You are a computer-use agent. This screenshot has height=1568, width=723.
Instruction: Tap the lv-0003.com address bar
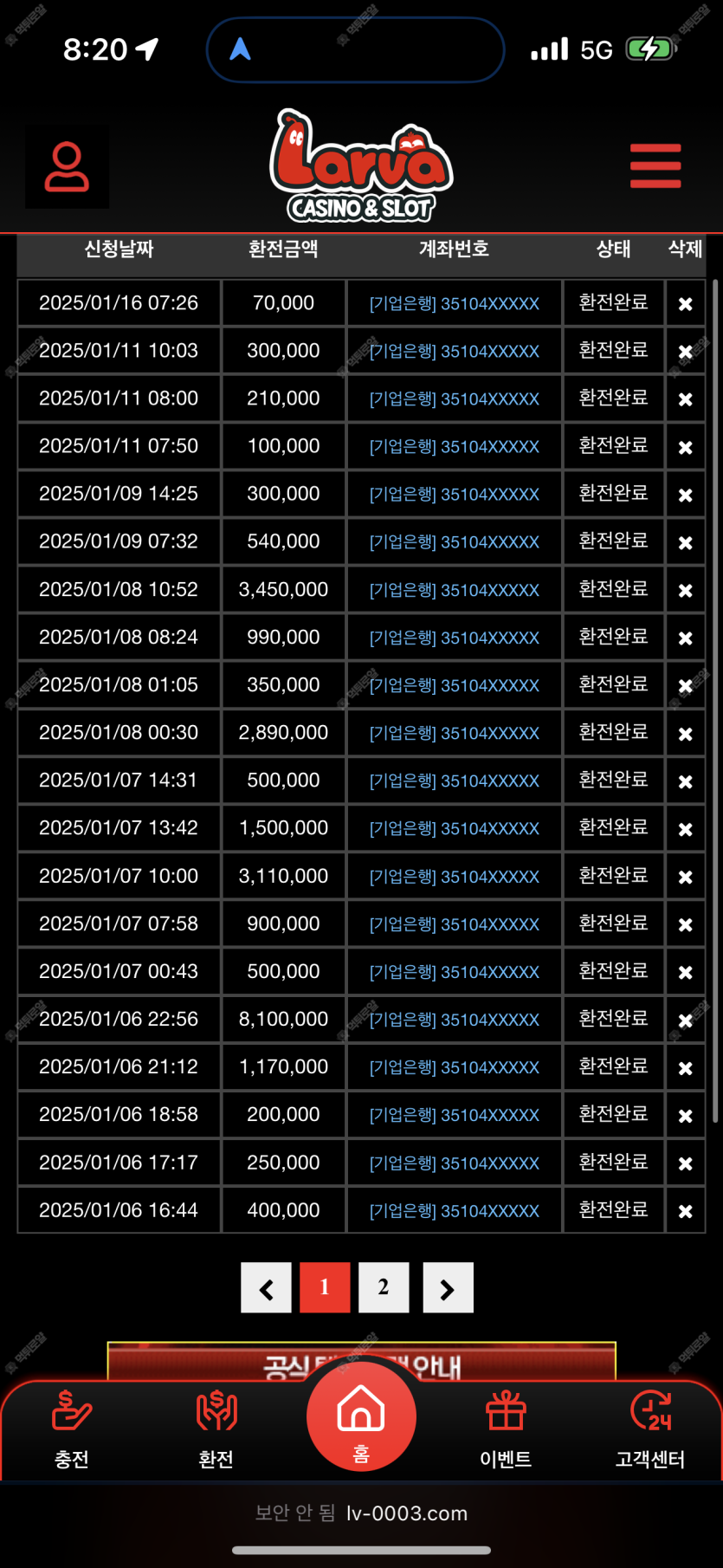pos(361,1513)
